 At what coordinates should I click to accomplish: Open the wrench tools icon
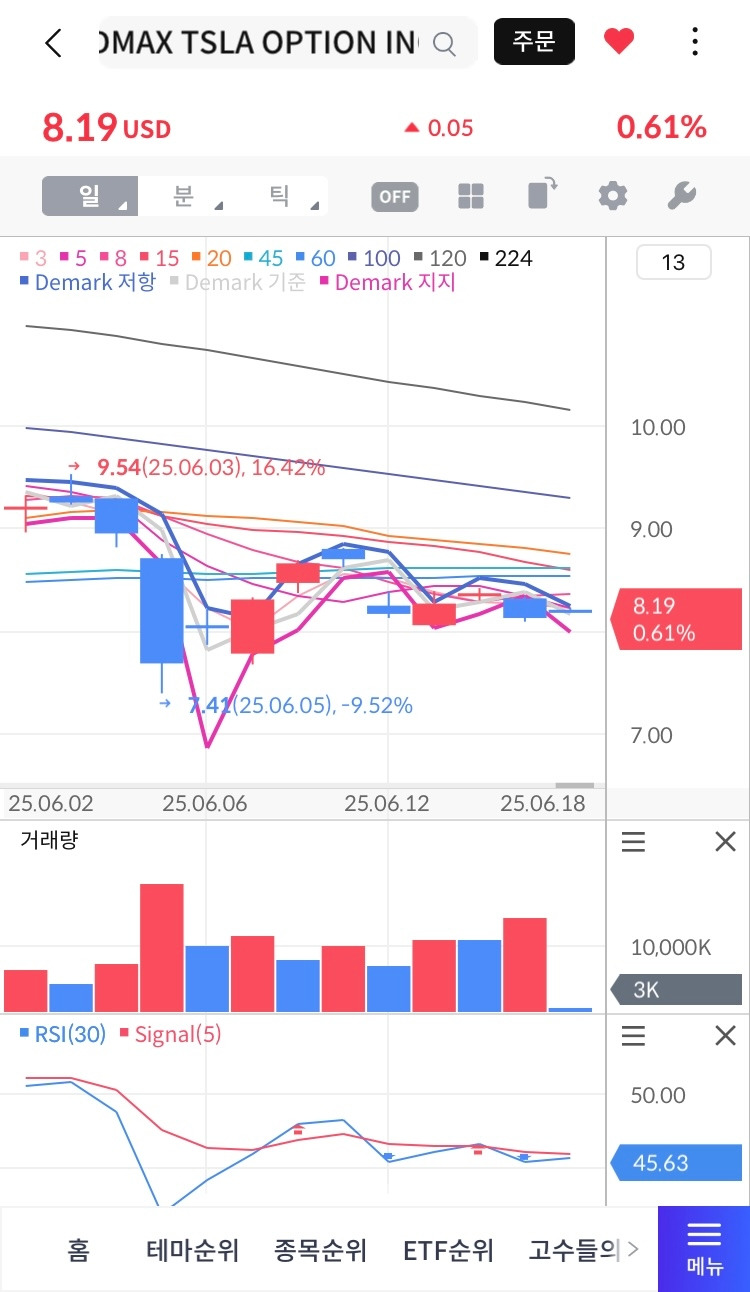click(x=681, y=196)
